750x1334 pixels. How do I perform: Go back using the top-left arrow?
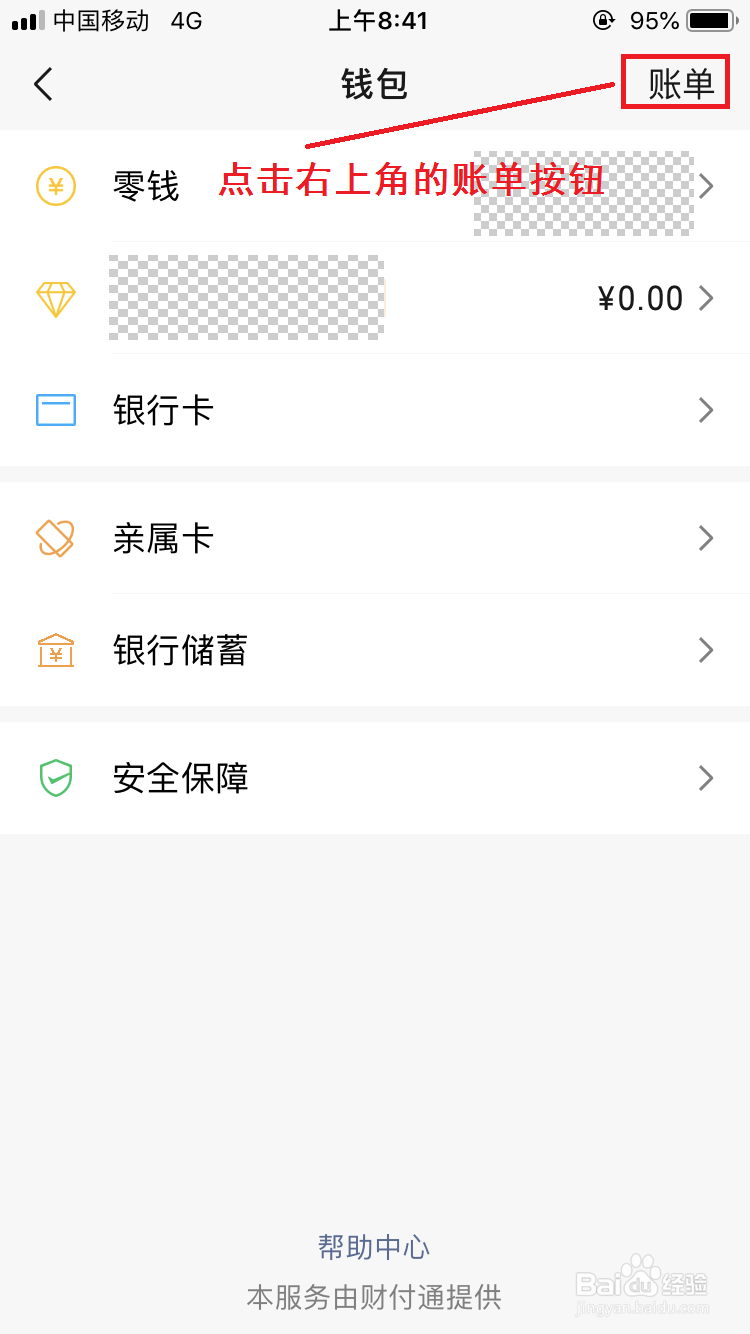tap(43, 85)
